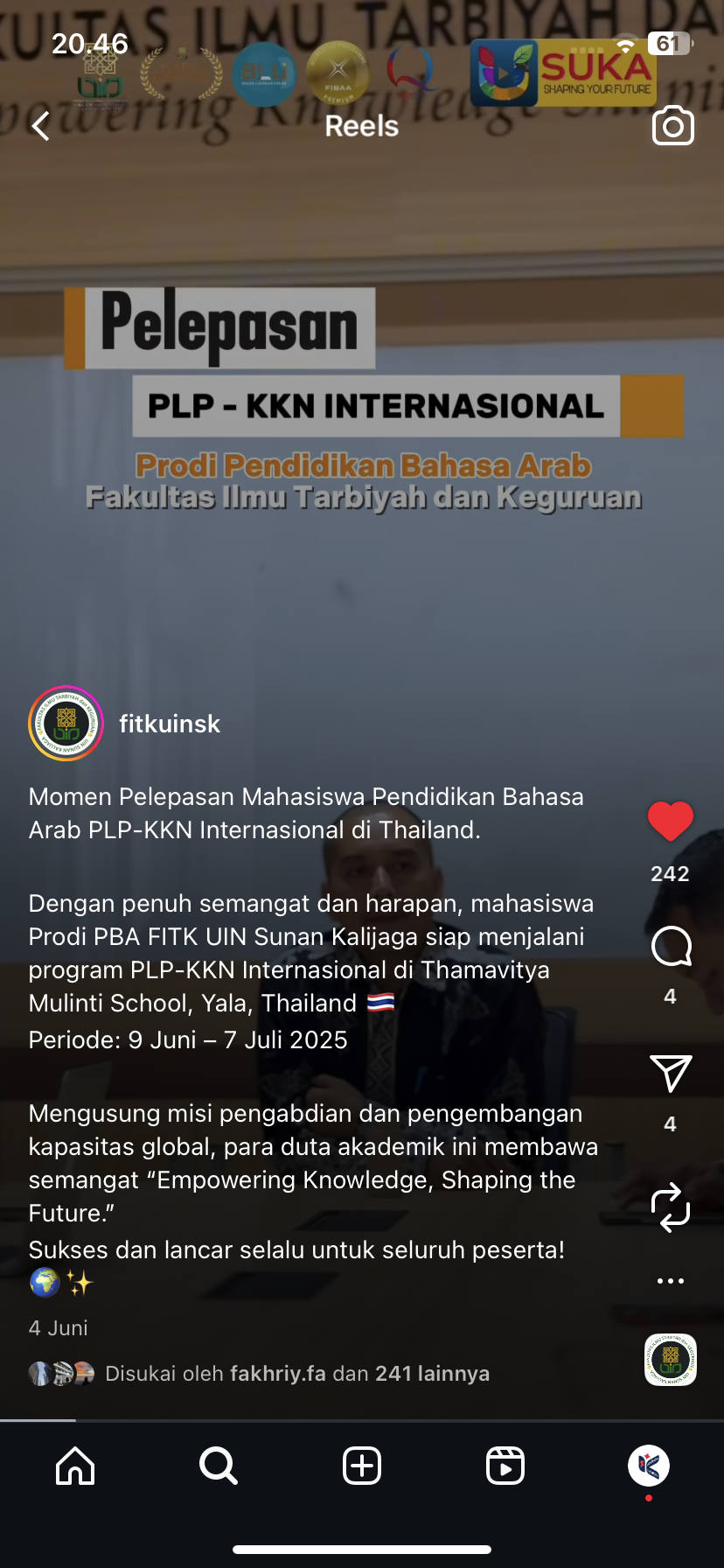
Task: Open the Reels tab
Action: (x=505, y=1466)
